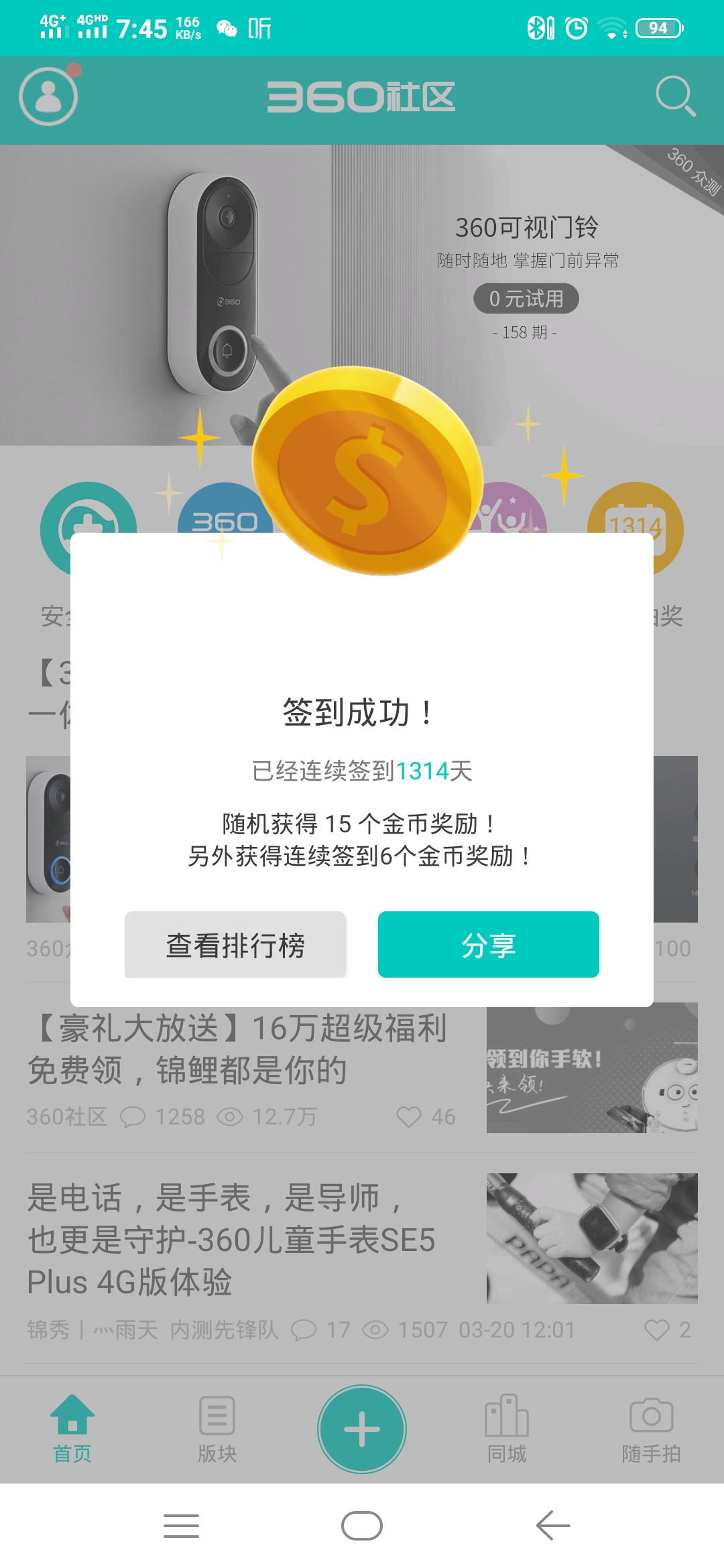Image resolution: width=724 pixels, height=1568 pixels.
Task: Open the search magnifier icon
Action: click(674, 96)
